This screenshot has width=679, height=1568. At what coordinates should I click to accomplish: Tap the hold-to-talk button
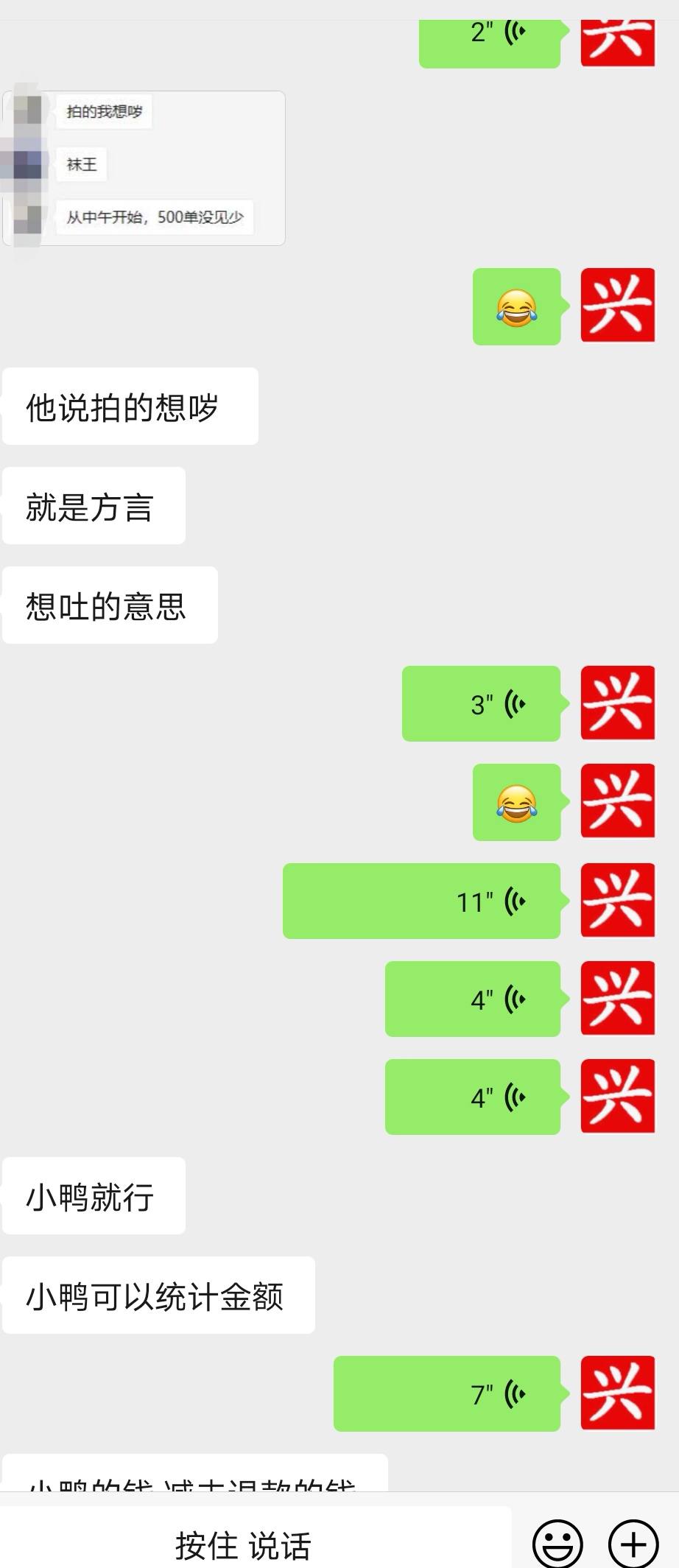[243, 1544]
